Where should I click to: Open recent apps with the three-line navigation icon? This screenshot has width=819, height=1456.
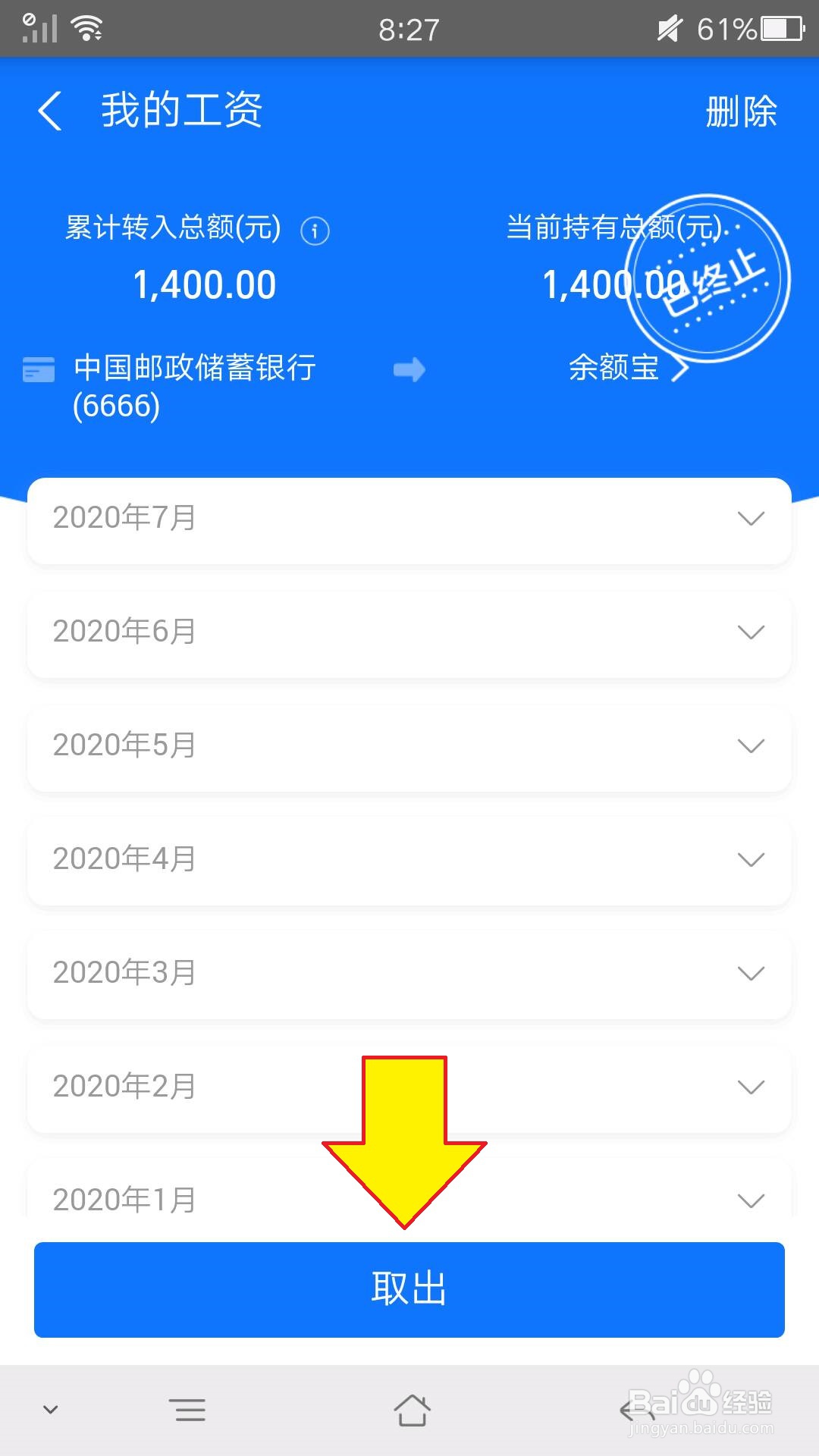click(188, 1409)
